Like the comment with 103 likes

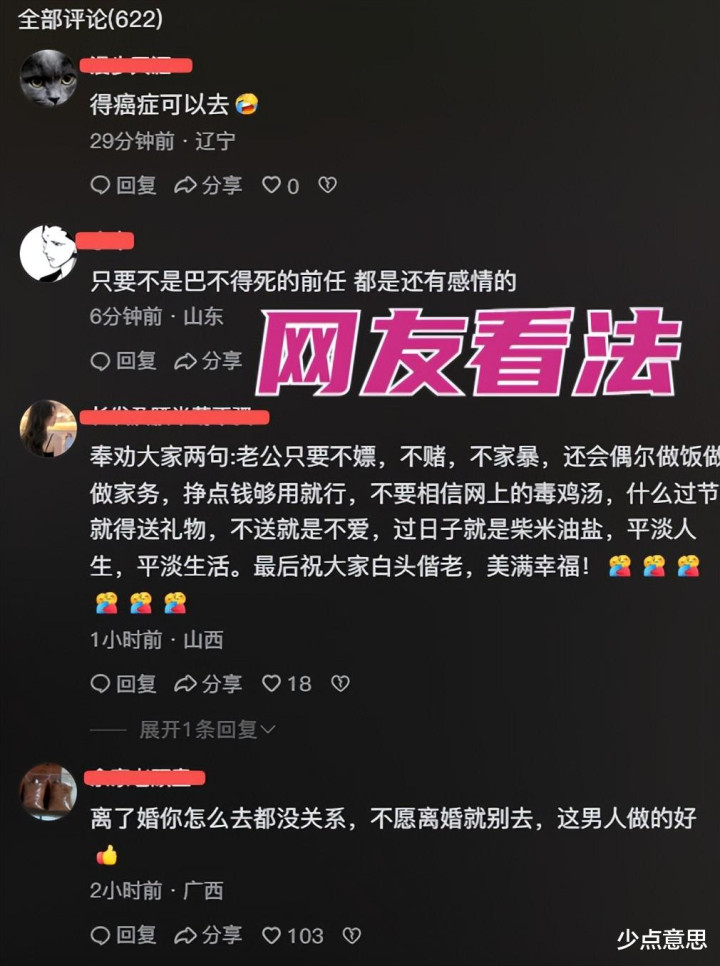[x=293, y=935]
